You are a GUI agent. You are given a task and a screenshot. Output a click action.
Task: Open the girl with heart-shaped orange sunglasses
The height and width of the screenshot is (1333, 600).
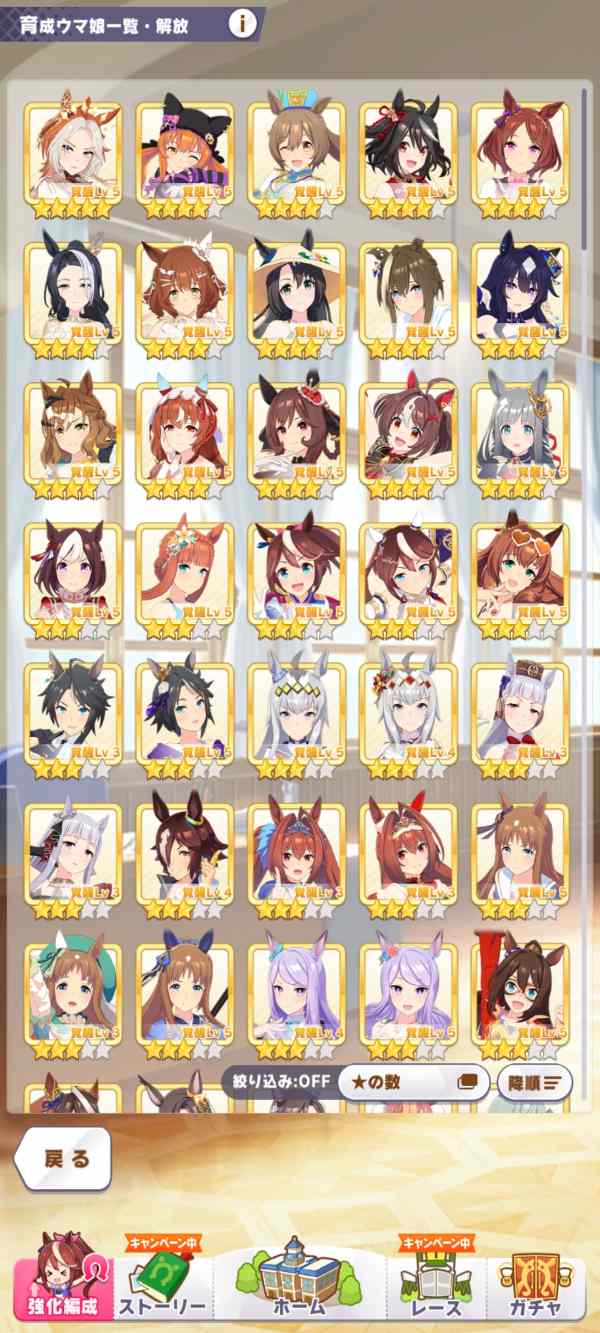click(520, 581)
